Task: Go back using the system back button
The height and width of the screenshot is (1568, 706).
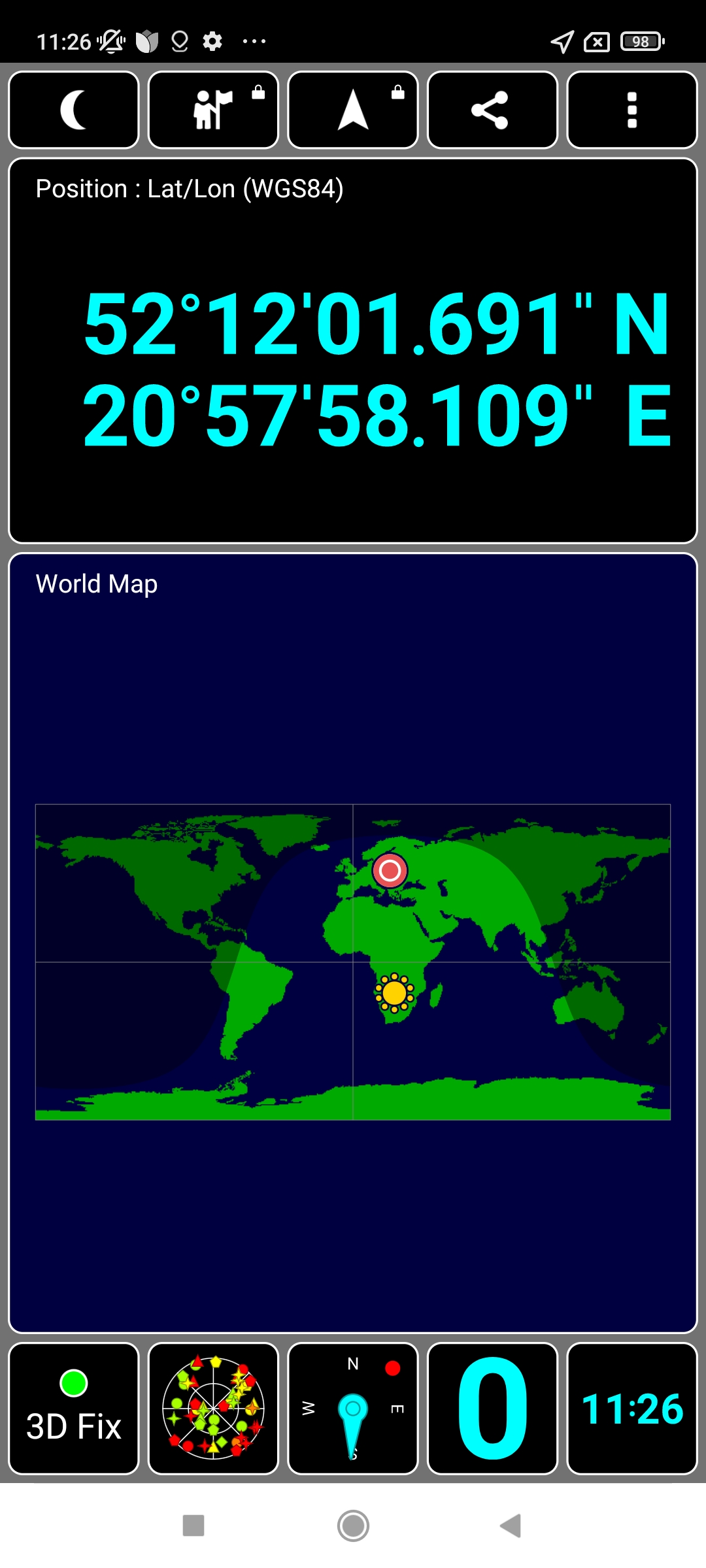Action: pos(511,1526)
